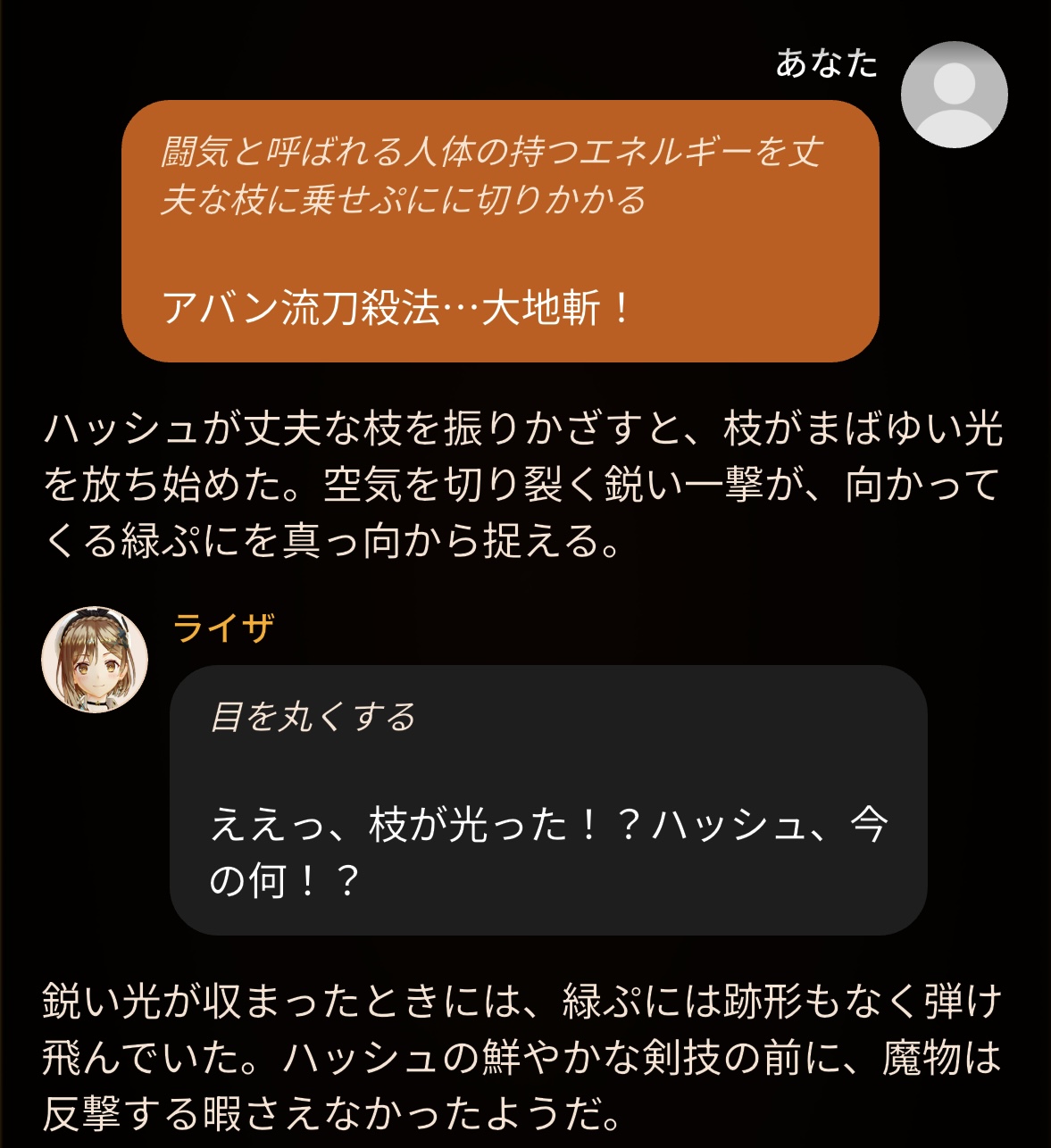The image size is (1051, 1148).
Task: Select the orange アバン流刀殺法 message bubble
Action: (500, 231)
